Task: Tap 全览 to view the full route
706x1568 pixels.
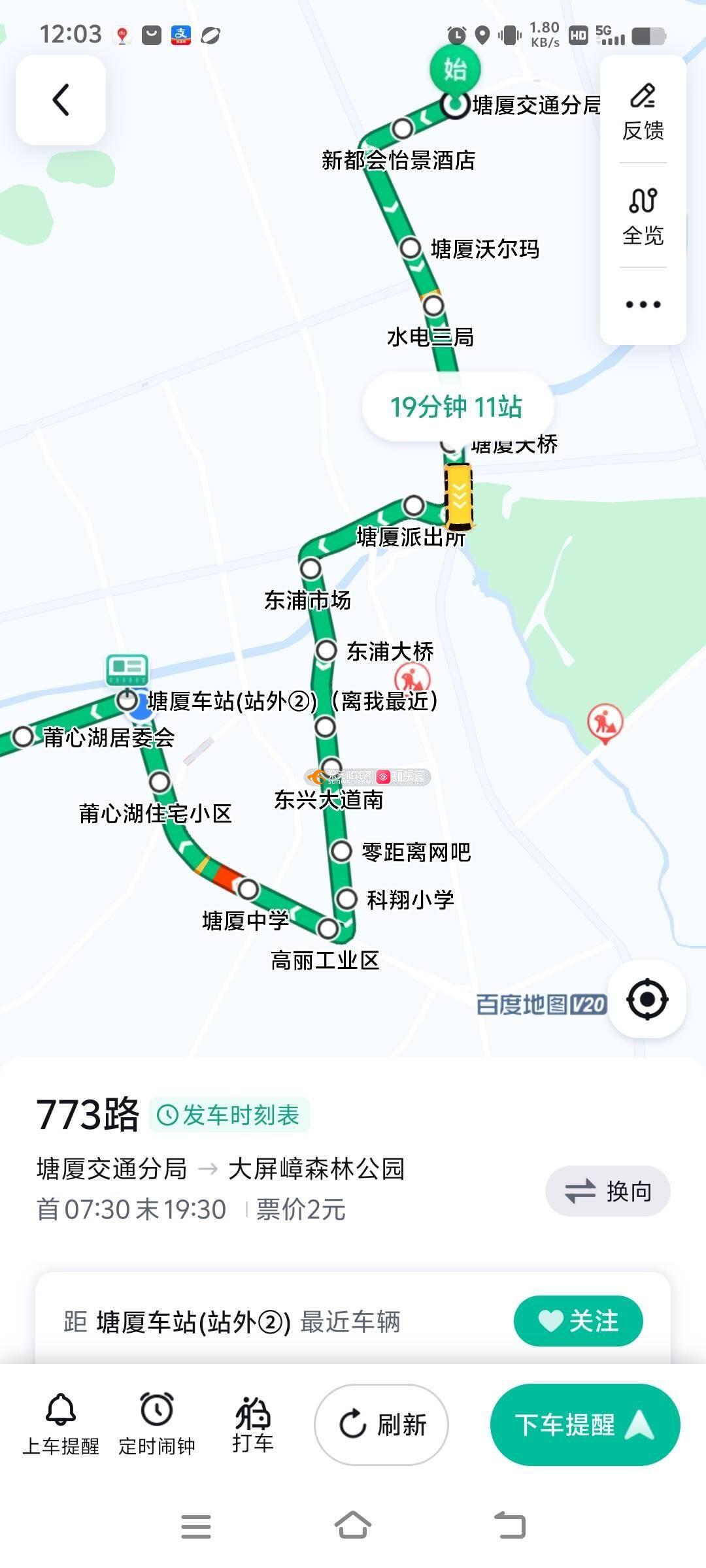Action: 643,217
